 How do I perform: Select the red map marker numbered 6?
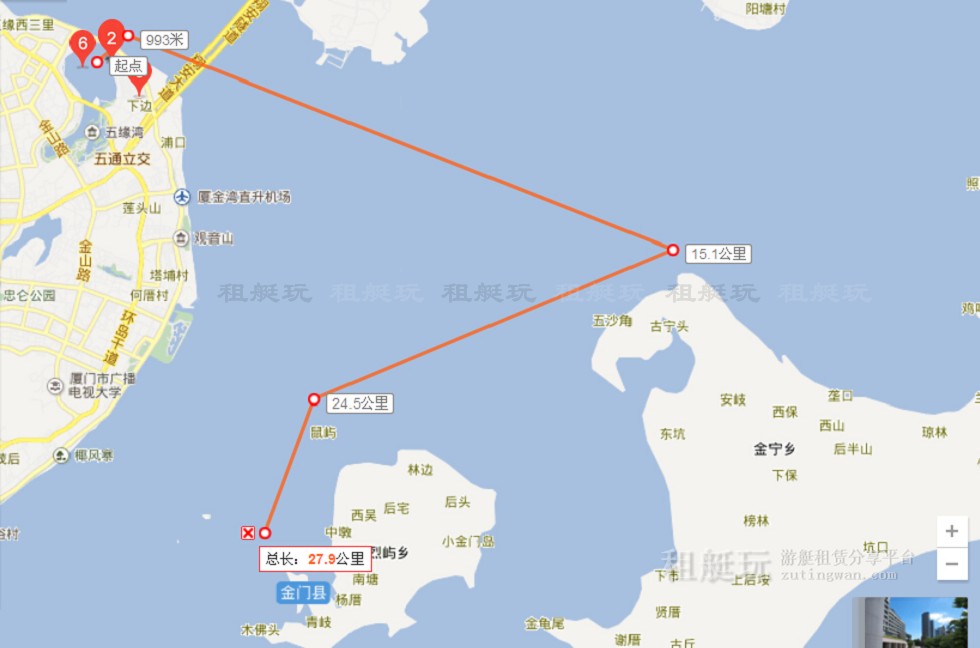coord(83,44)
